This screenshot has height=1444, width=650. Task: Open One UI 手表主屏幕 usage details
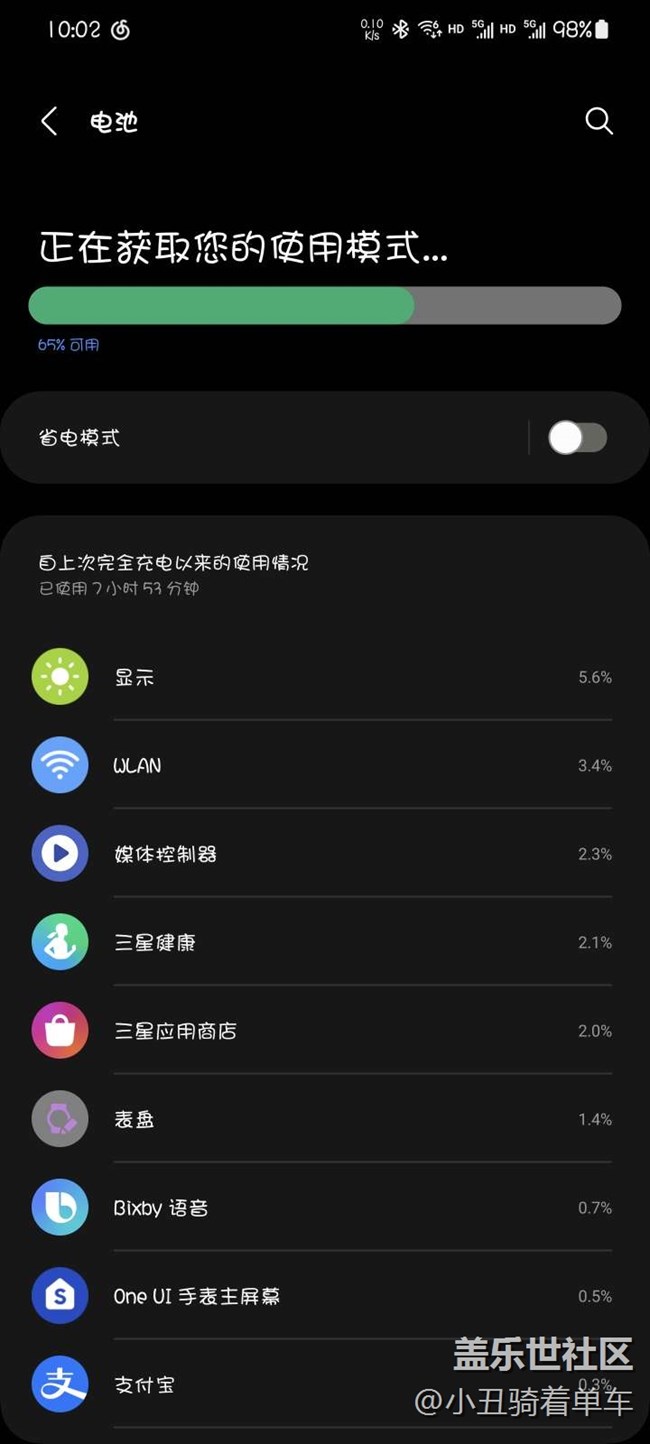(325, 1296)
